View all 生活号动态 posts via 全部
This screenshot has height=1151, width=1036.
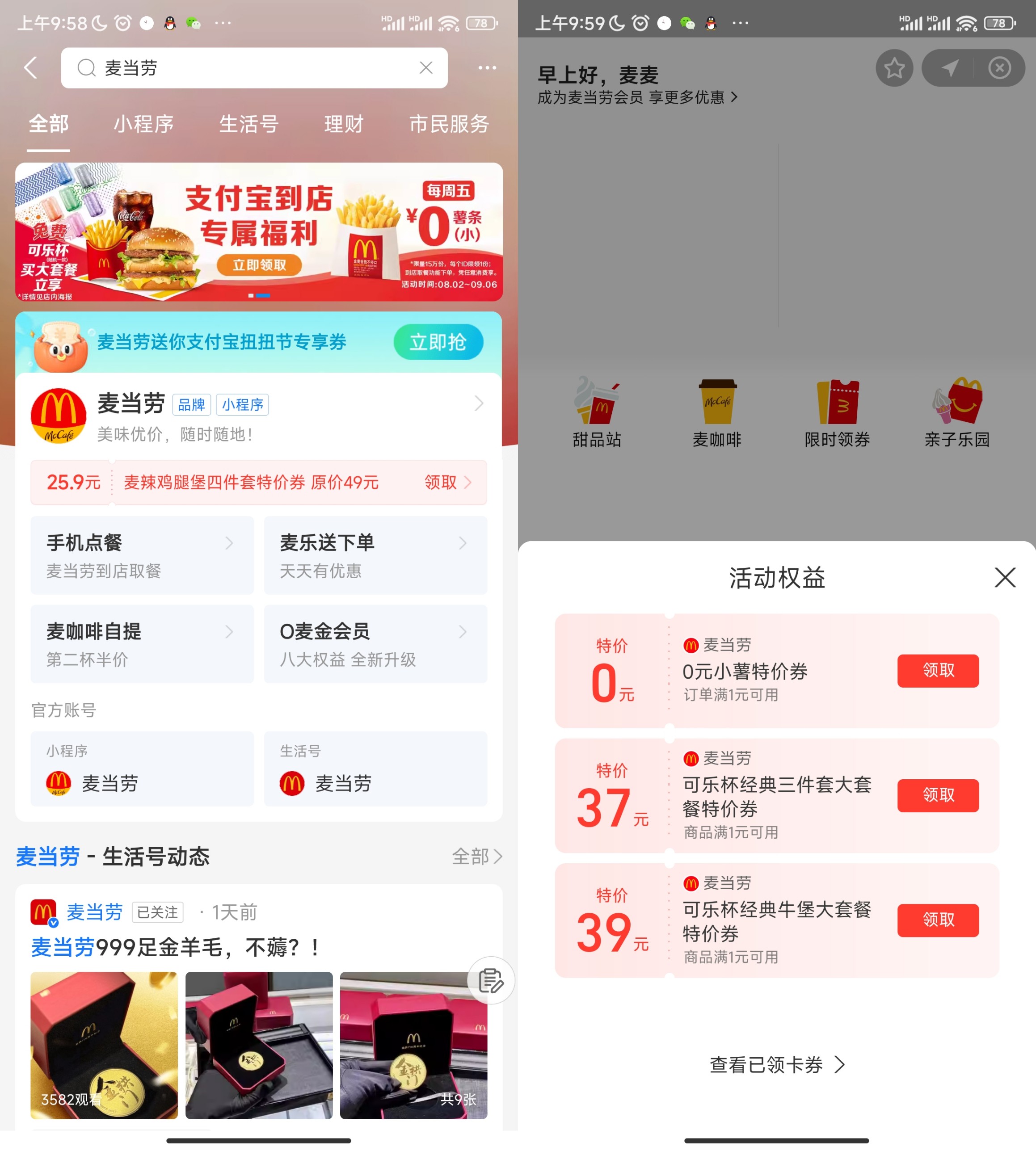coord(476,856)
